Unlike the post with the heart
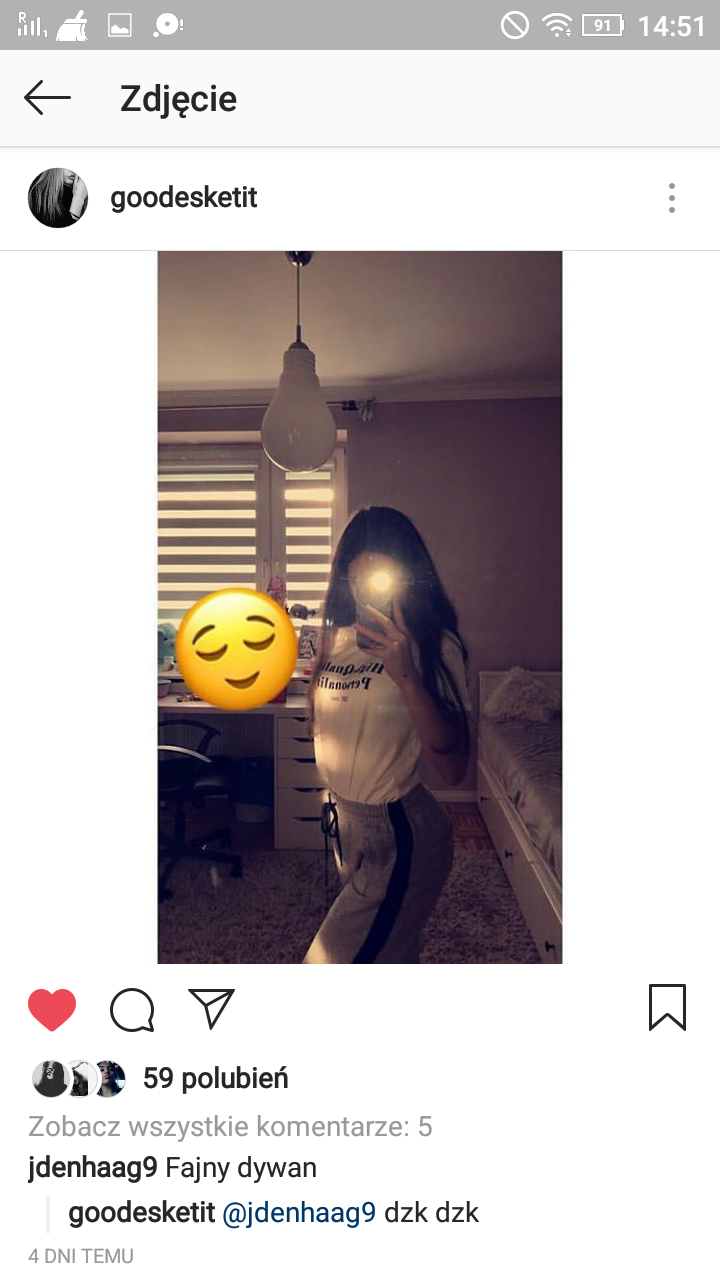 click(52, 1009)
